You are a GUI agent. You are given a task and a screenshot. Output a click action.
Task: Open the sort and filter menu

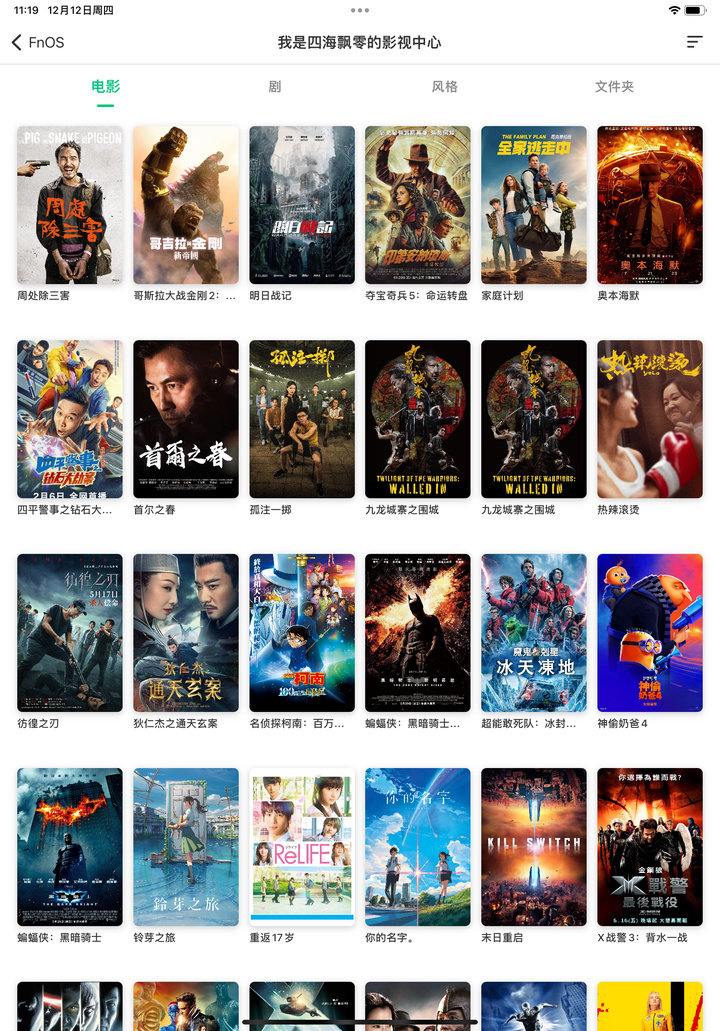(x=694, y=42)
